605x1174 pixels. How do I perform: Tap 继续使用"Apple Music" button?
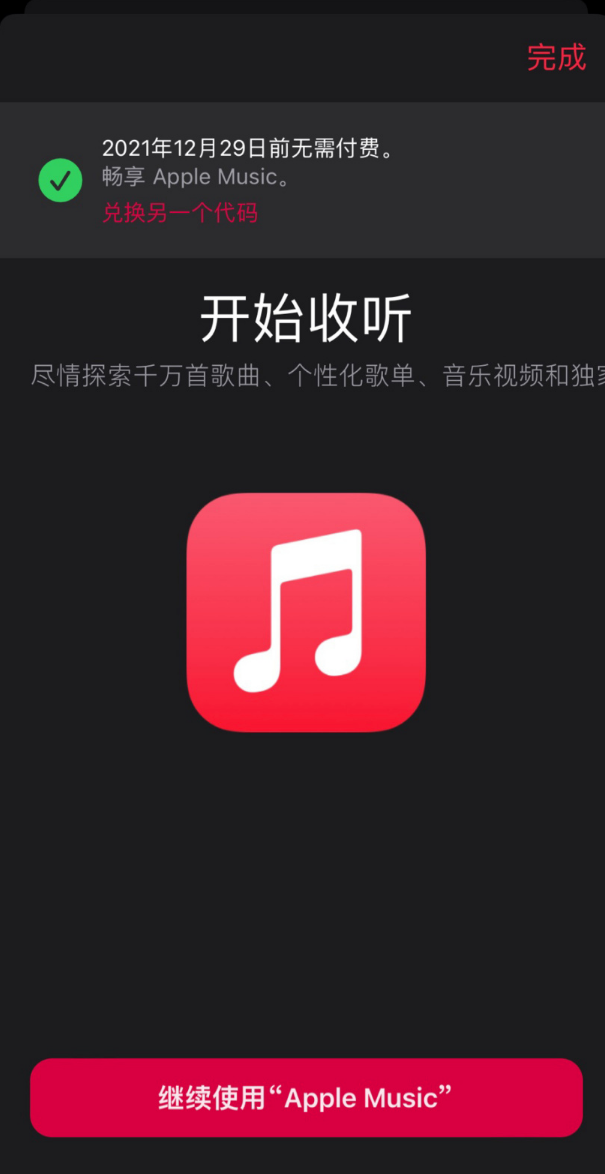306,1097
